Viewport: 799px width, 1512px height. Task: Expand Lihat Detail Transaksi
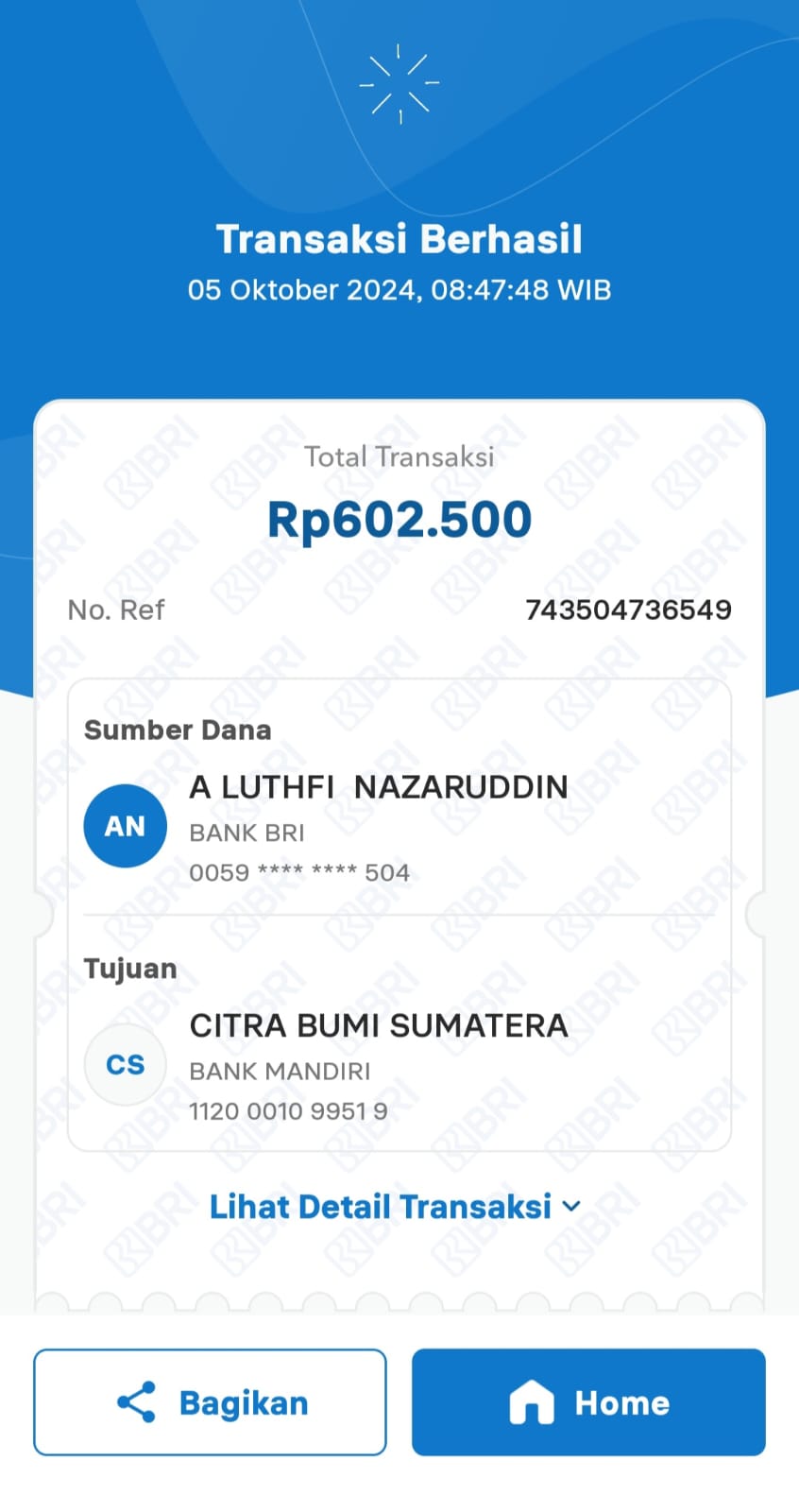coord(395,1207)
